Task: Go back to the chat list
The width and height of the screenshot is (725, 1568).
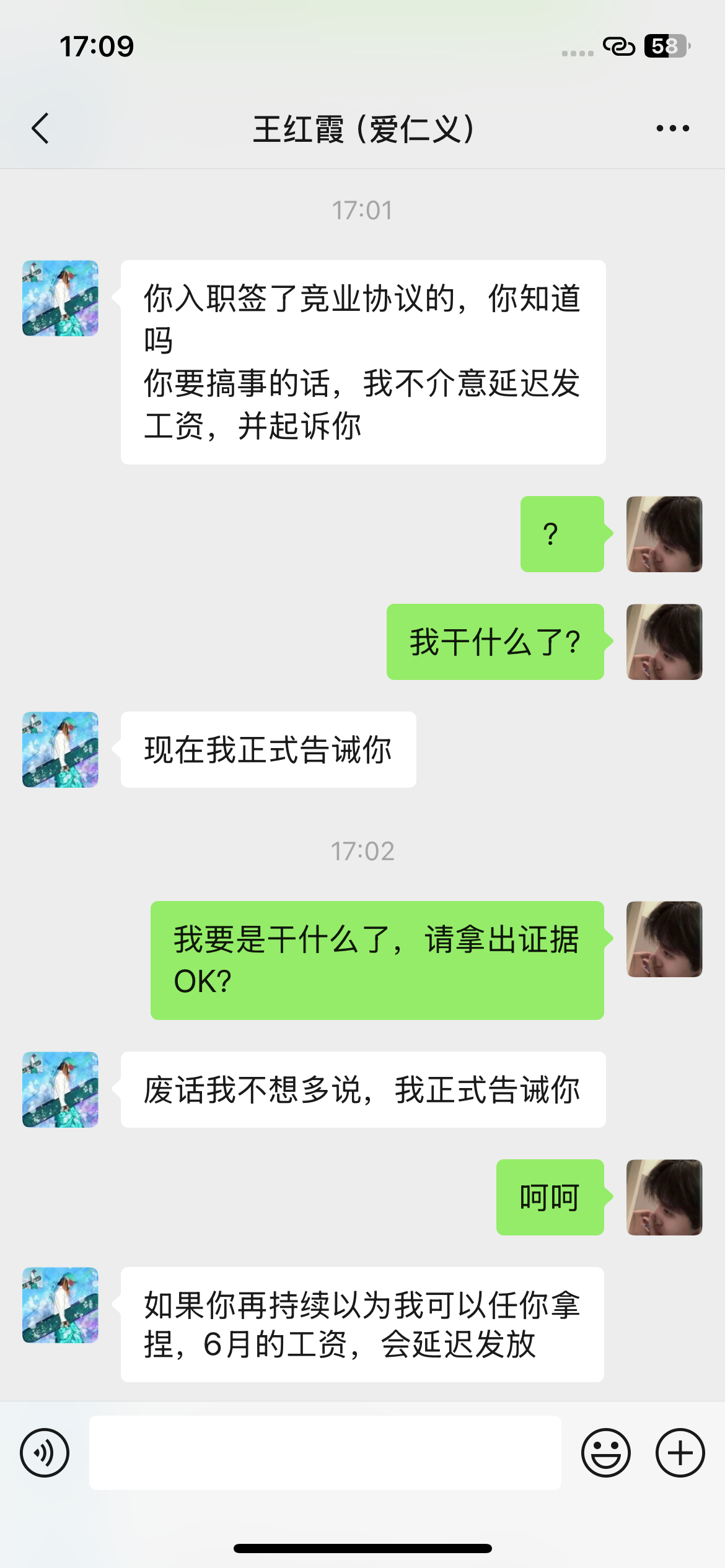Action: (40, 129)
